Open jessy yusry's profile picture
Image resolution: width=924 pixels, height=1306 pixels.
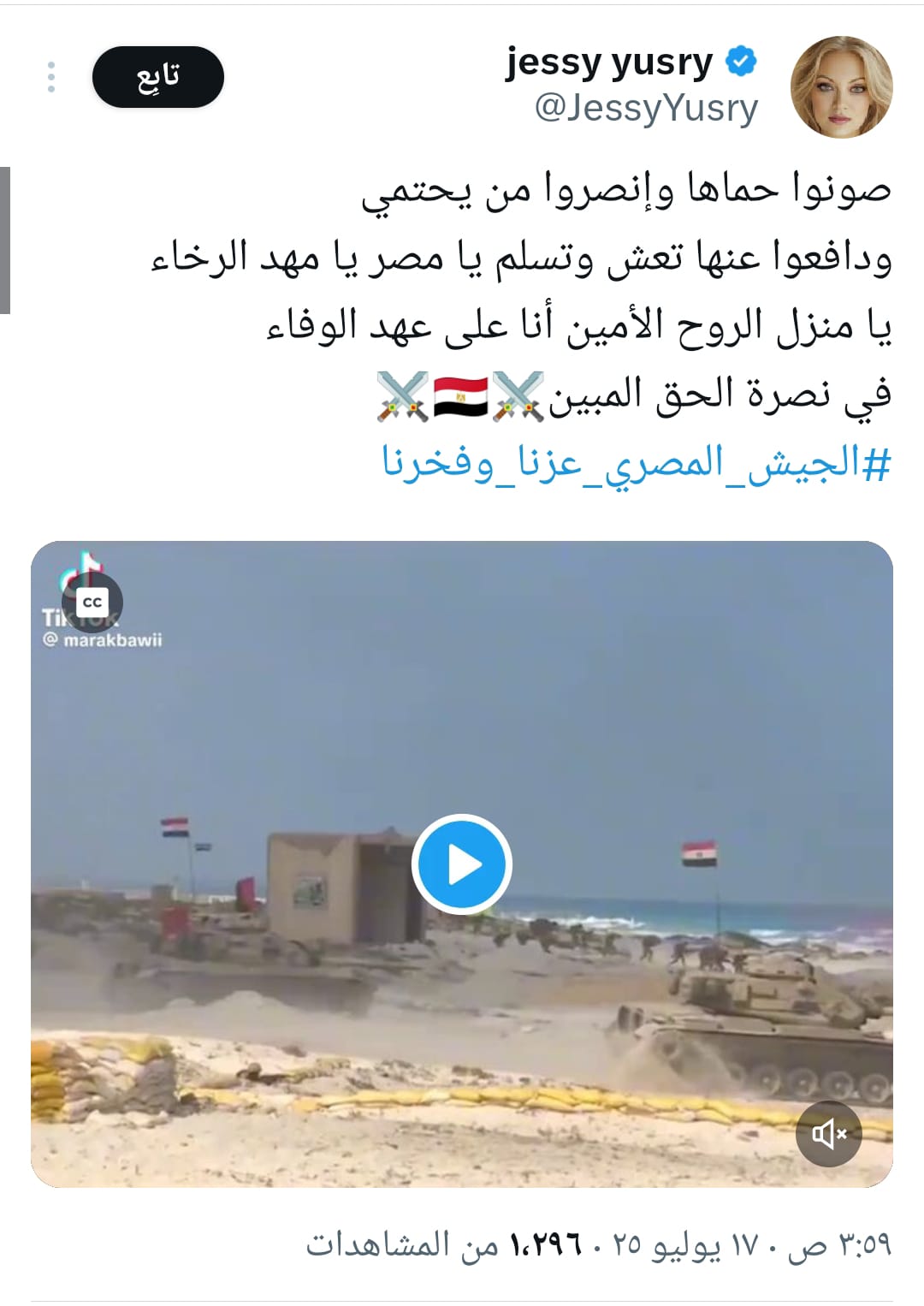[x=841, y=86]
